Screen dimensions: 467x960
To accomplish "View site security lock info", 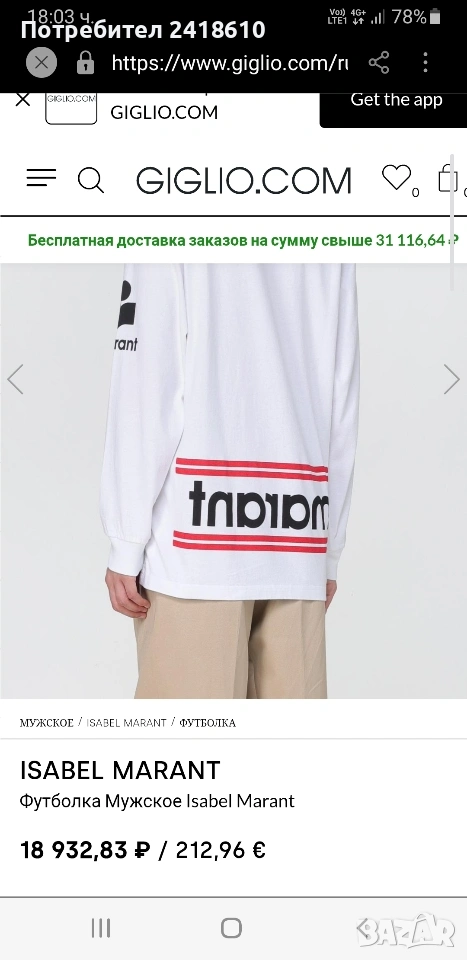I will click(85, 62).
